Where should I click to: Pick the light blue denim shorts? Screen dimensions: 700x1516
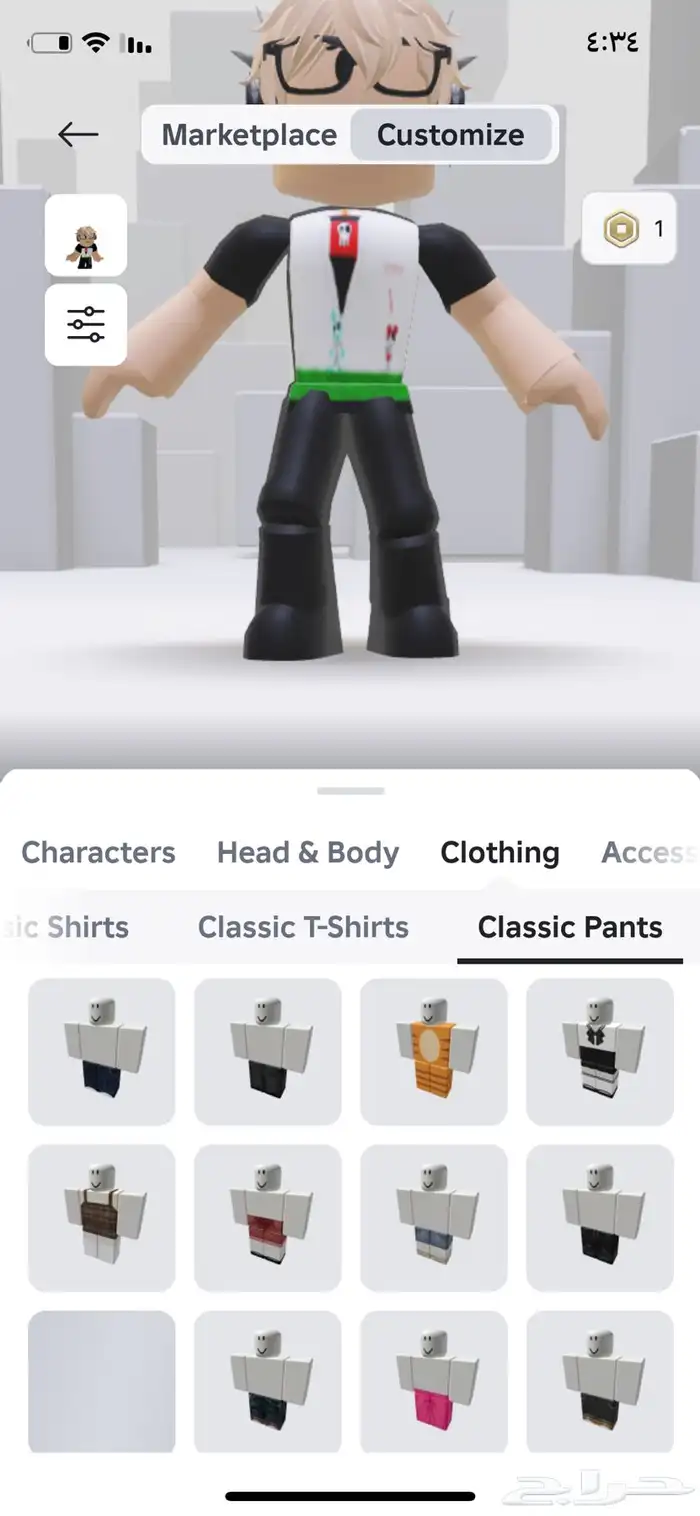434,1217
